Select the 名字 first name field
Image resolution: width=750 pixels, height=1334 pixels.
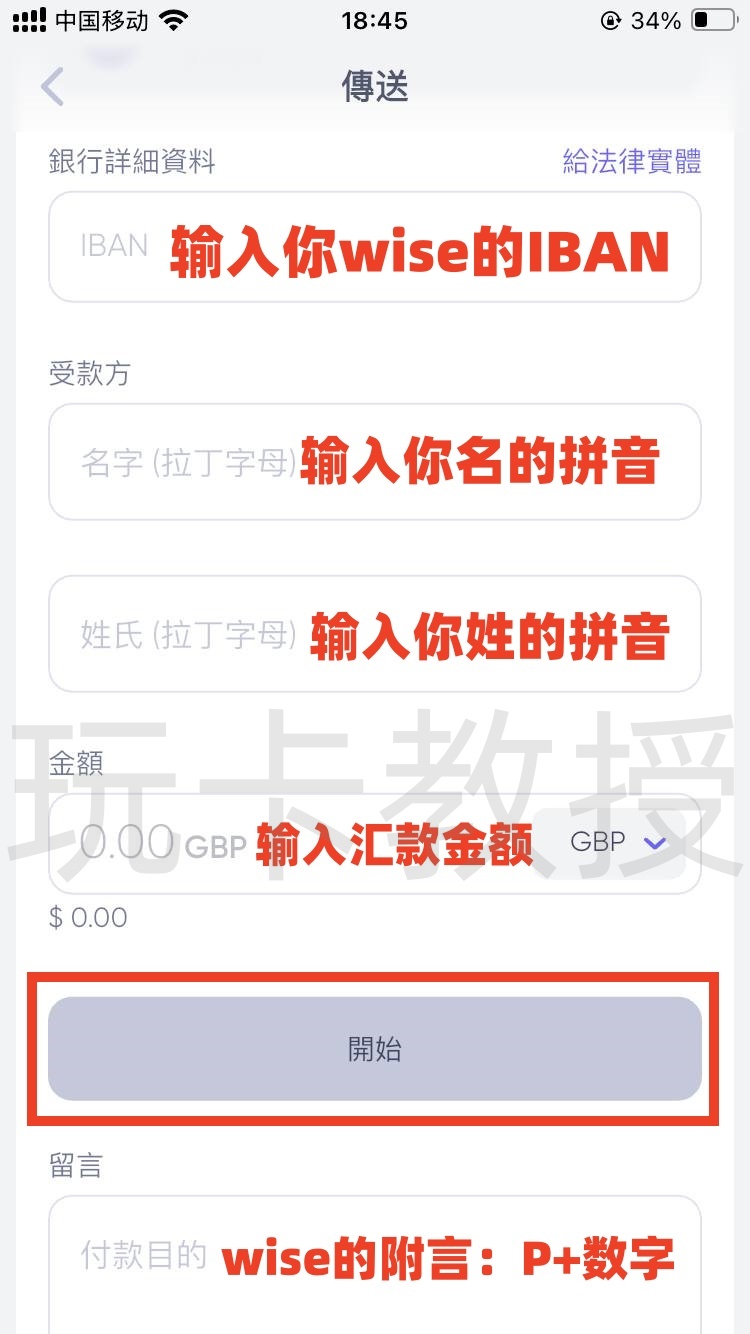pos(375,461)
